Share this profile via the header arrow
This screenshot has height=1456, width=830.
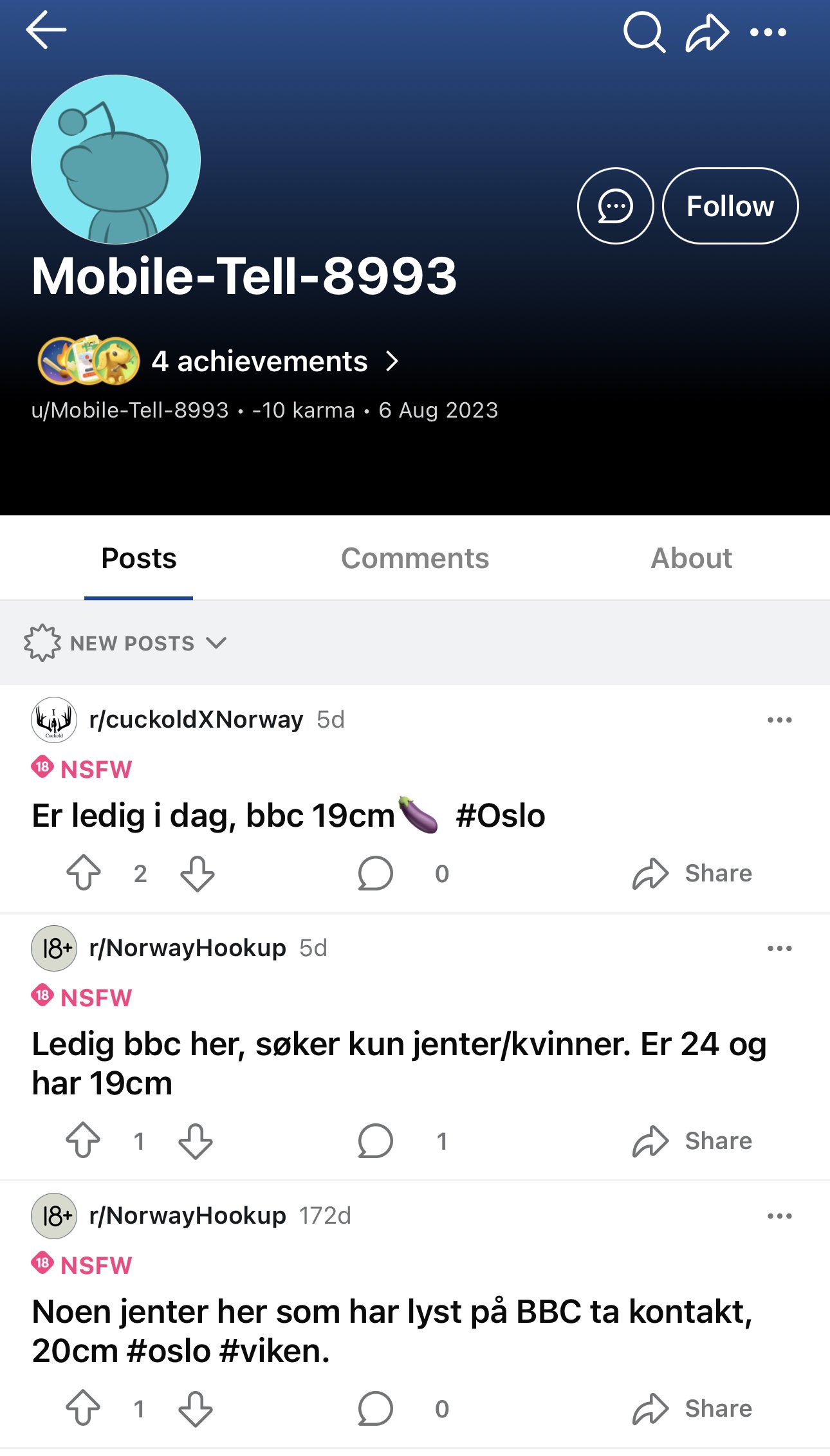pos(706,32)
